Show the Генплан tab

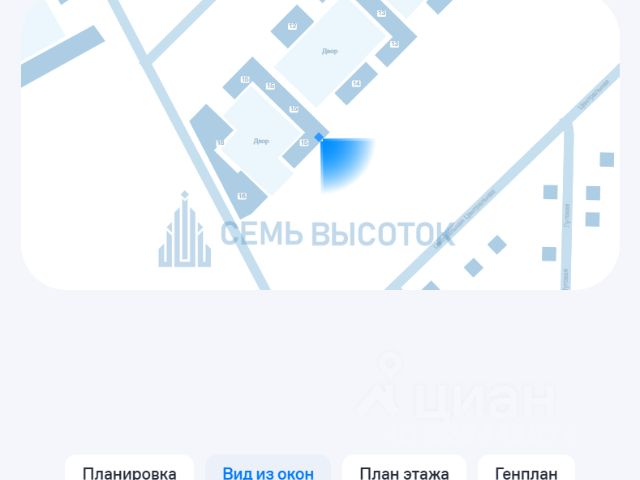tap(526, 472)
